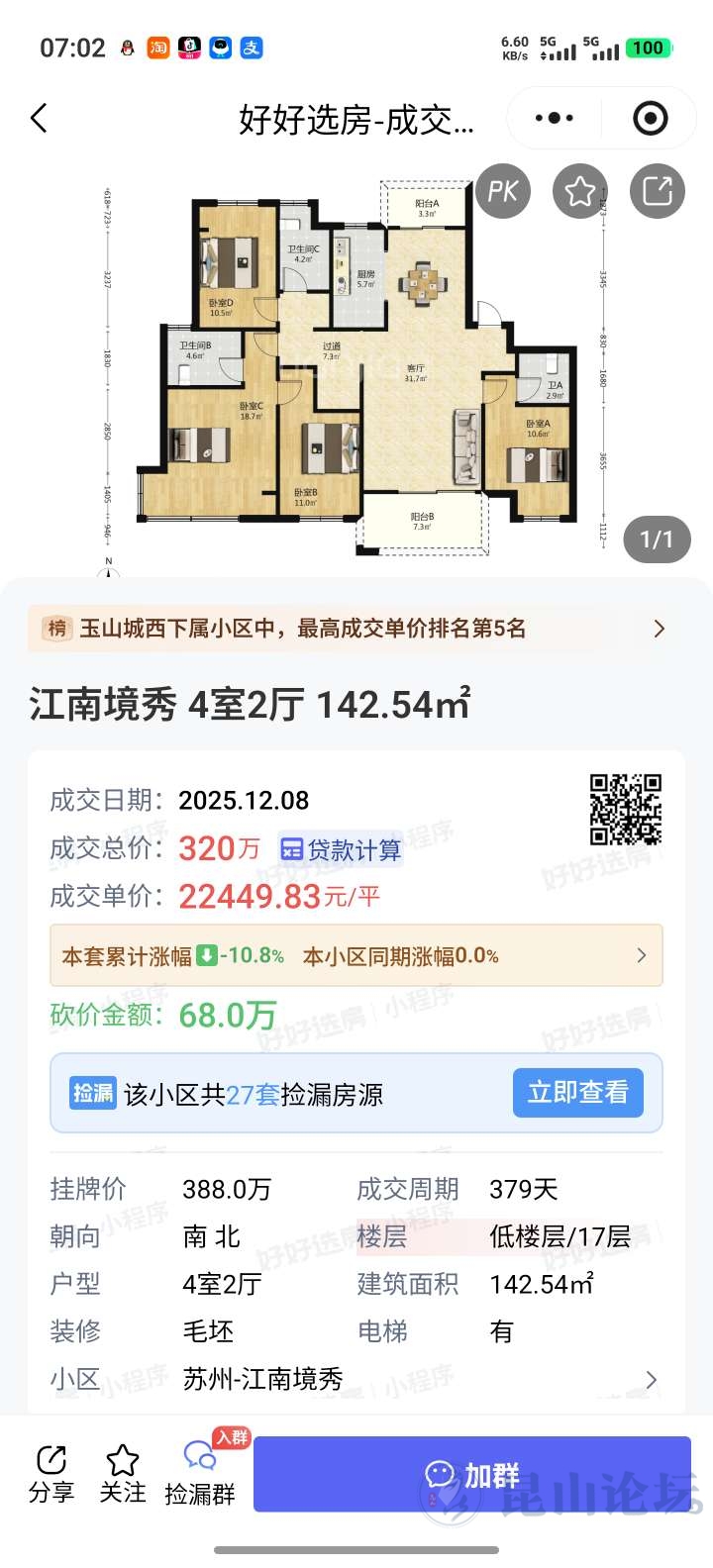
Task: Open the mini program three-dot menu
Action: [x=554, y=119]
